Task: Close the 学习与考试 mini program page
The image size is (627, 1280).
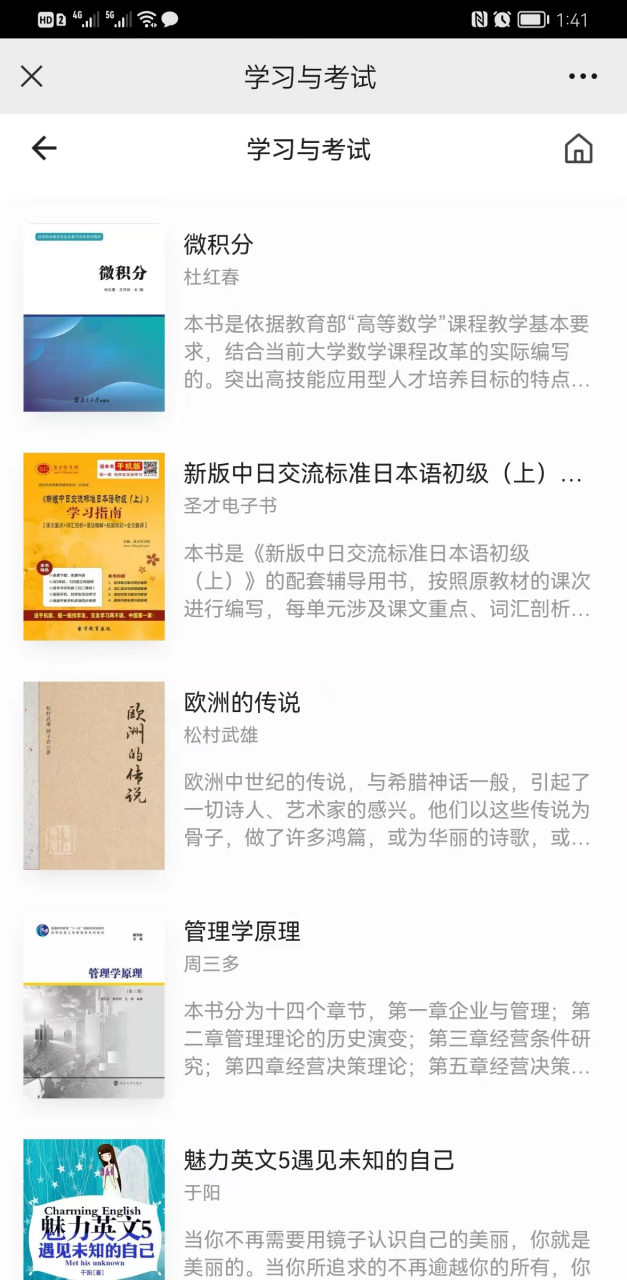Action: click(x=32, y=76)
